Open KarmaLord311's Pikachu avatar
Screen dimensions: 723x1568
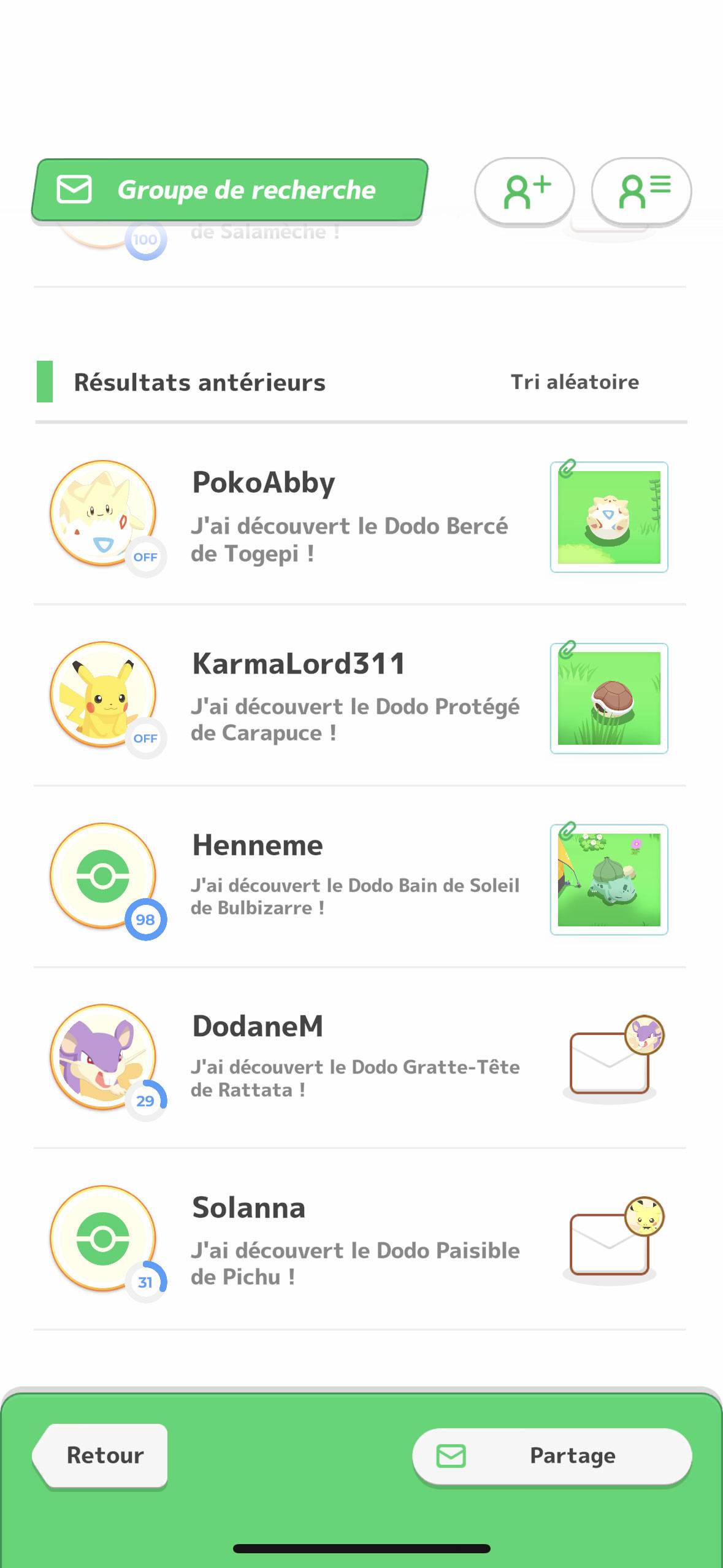click(103, 694)
